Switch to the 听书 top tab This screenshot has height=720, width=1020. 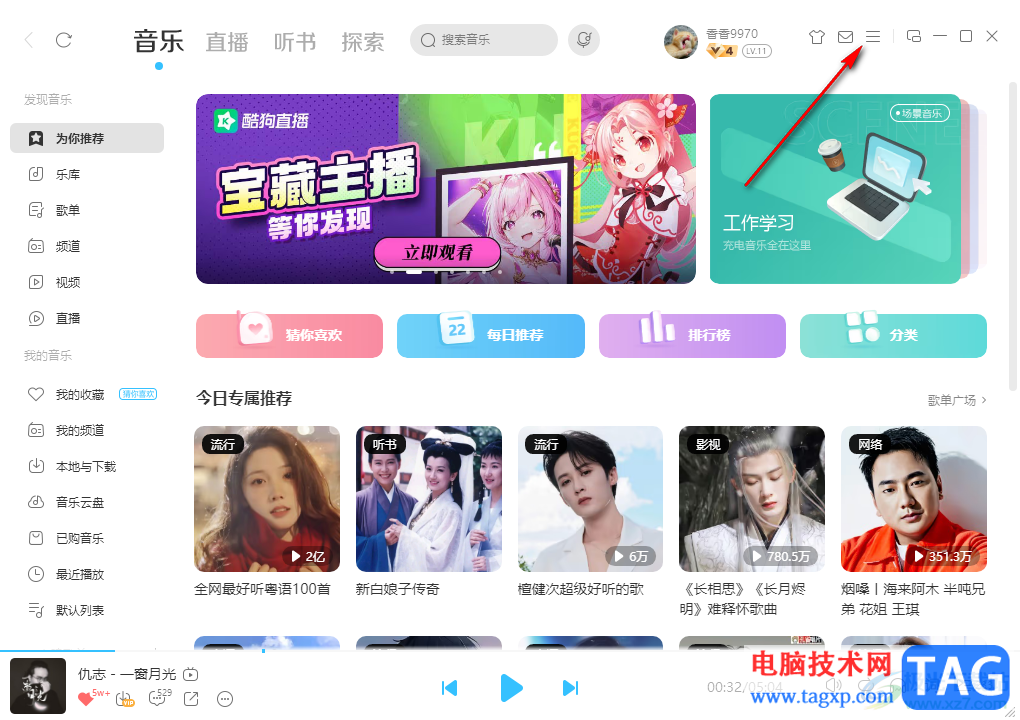coord(295,42)
